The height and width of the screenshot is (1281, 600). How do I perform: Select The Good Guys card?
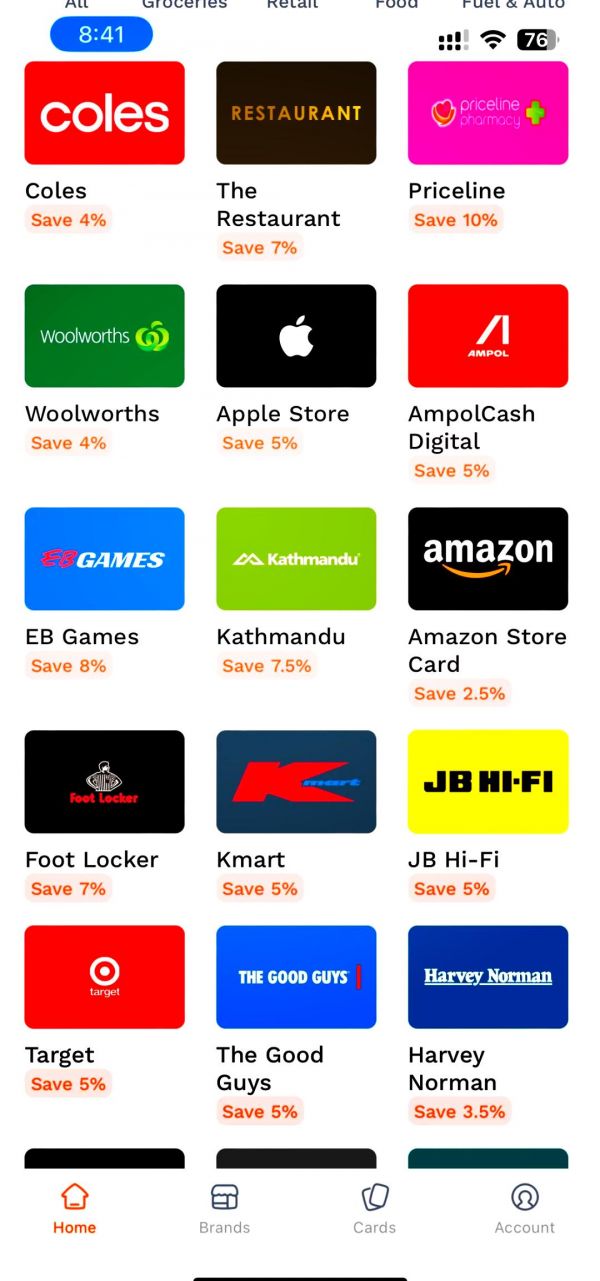pos(296,977)
